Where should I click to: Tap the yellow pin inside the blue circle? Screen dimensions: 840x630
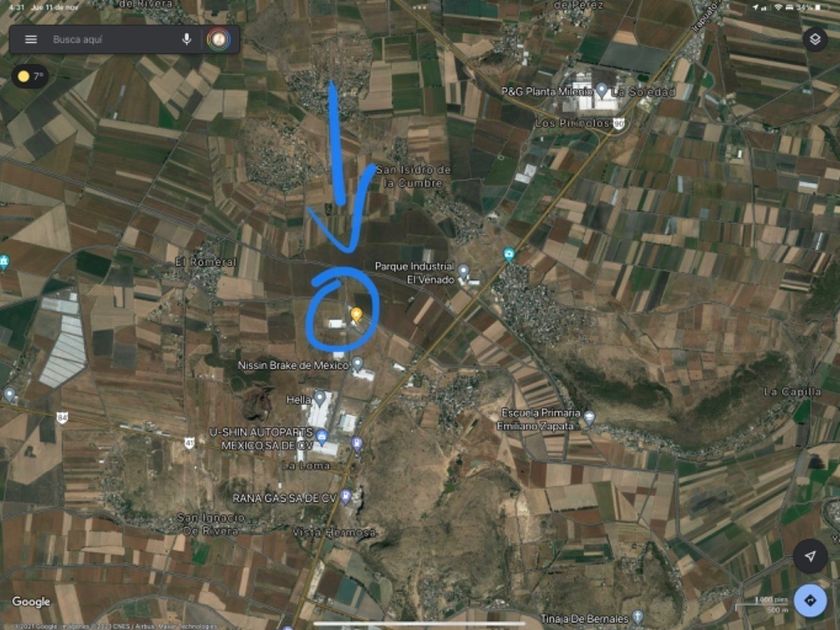pyautogui.click(x=356, y=314)
